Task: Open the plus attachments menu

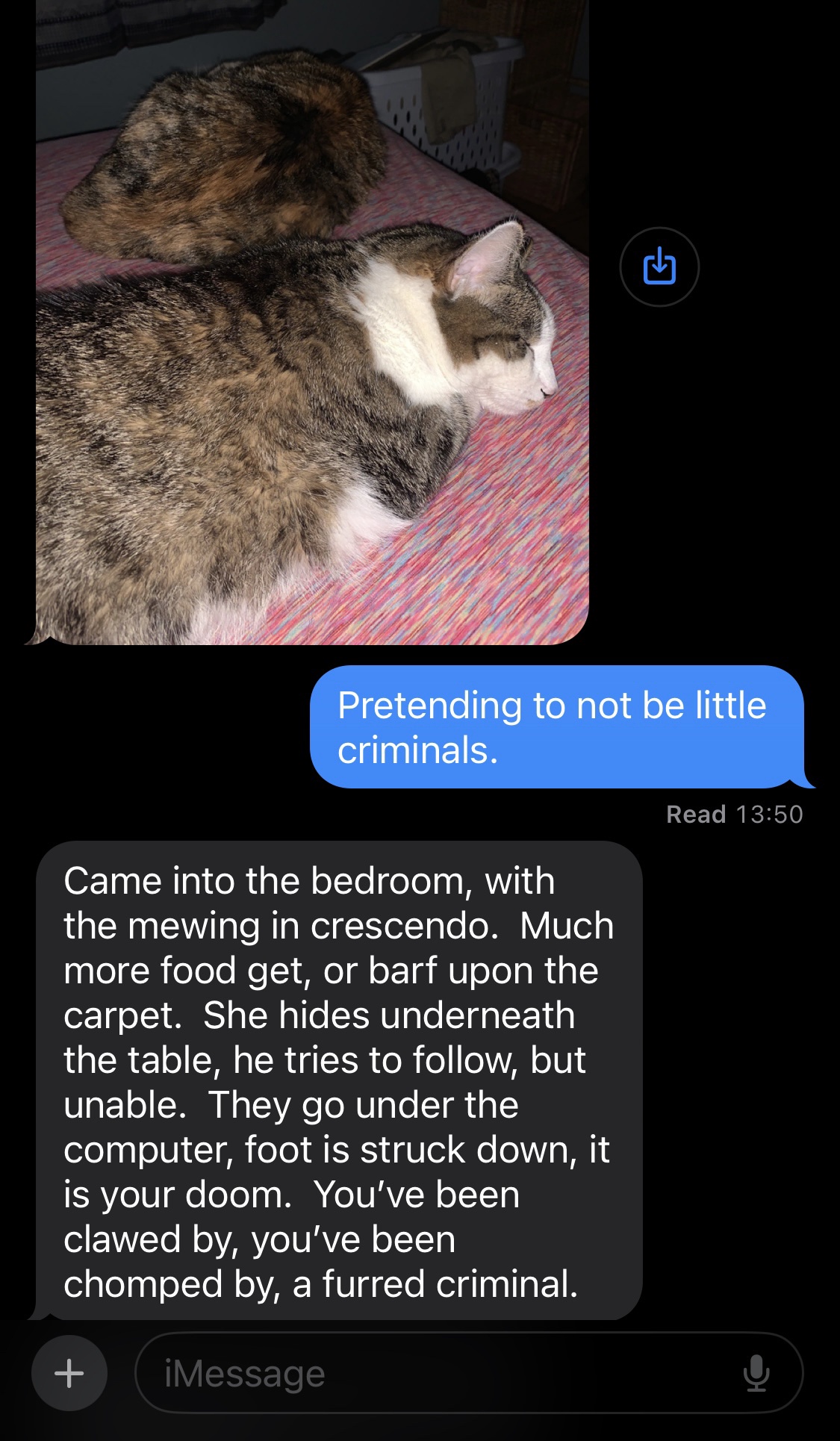Action: (69, 1372)
